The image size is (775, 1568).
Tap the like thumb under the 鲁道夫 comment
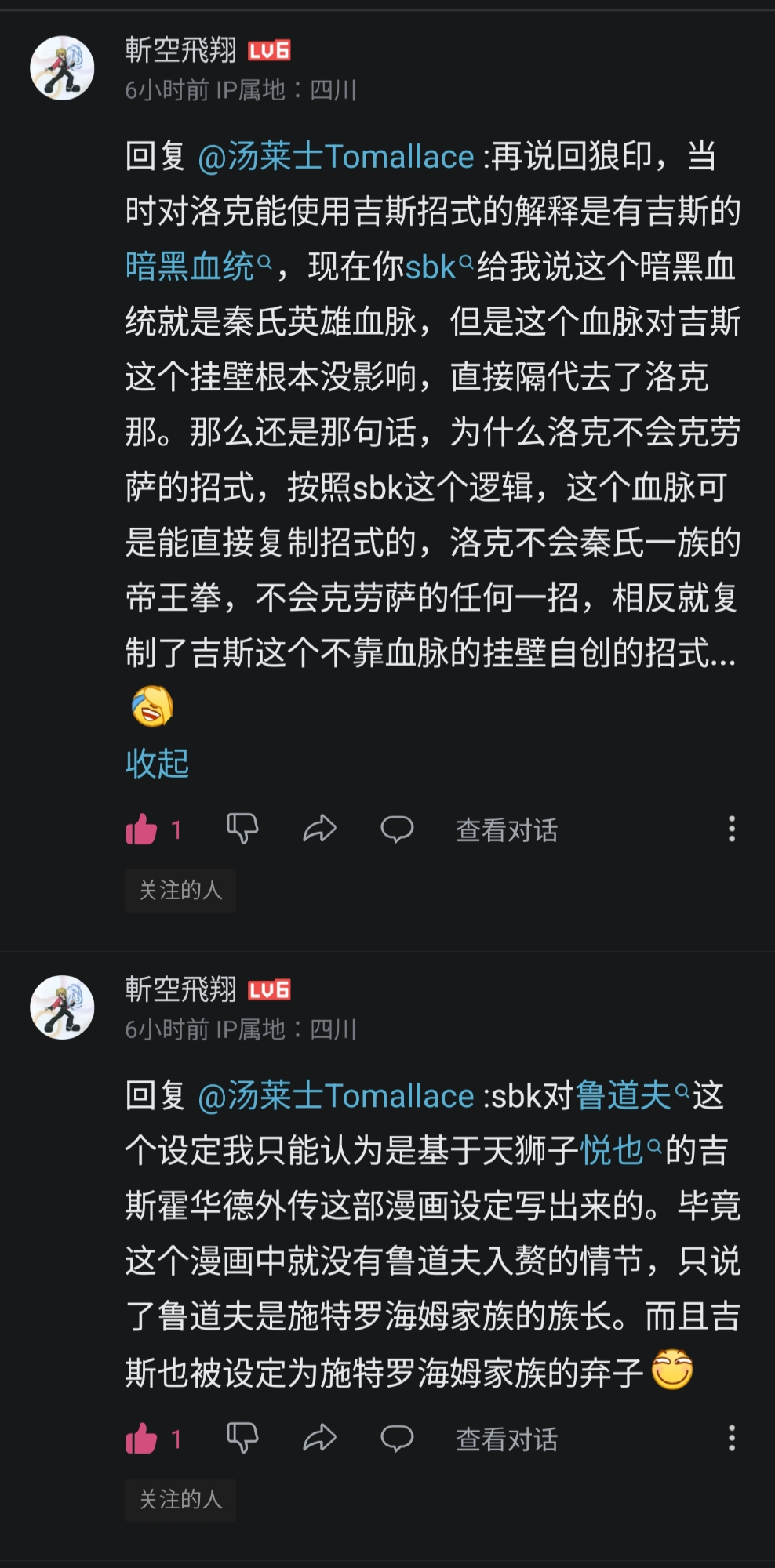(142, 1439)
